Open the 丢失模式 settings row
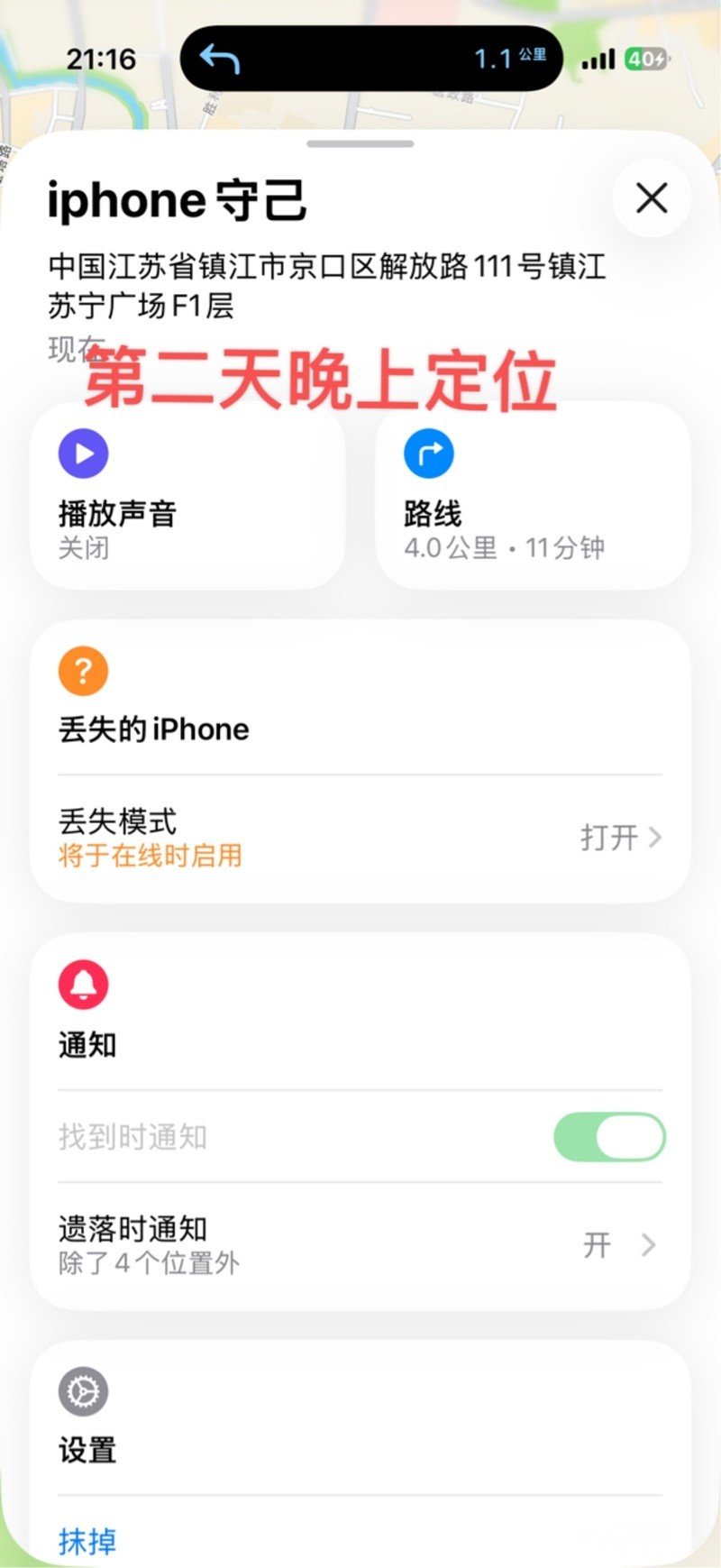 [x=360, y=838]
